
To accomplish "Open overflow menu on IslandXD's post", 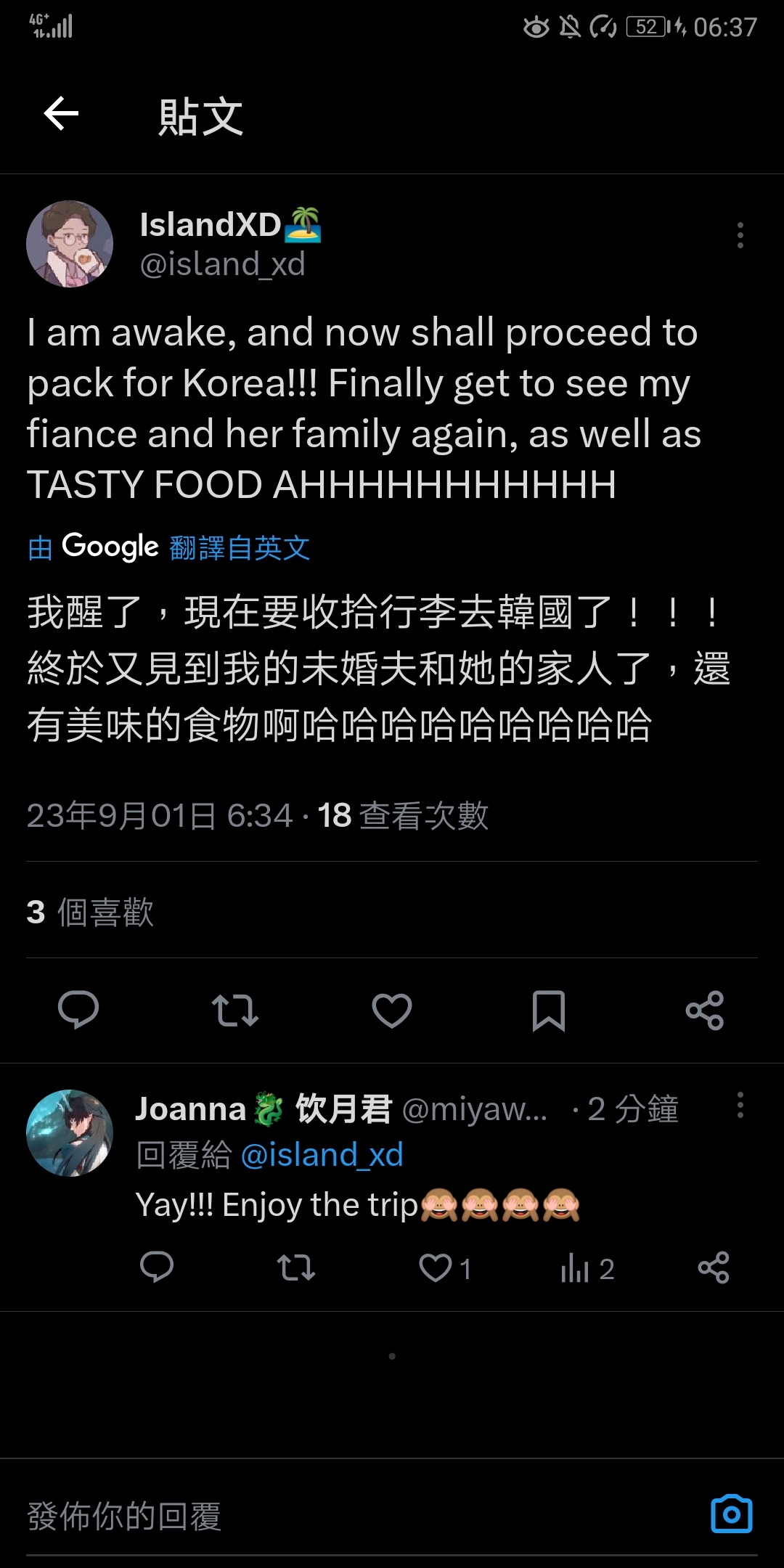I will [x=740, y=235].
